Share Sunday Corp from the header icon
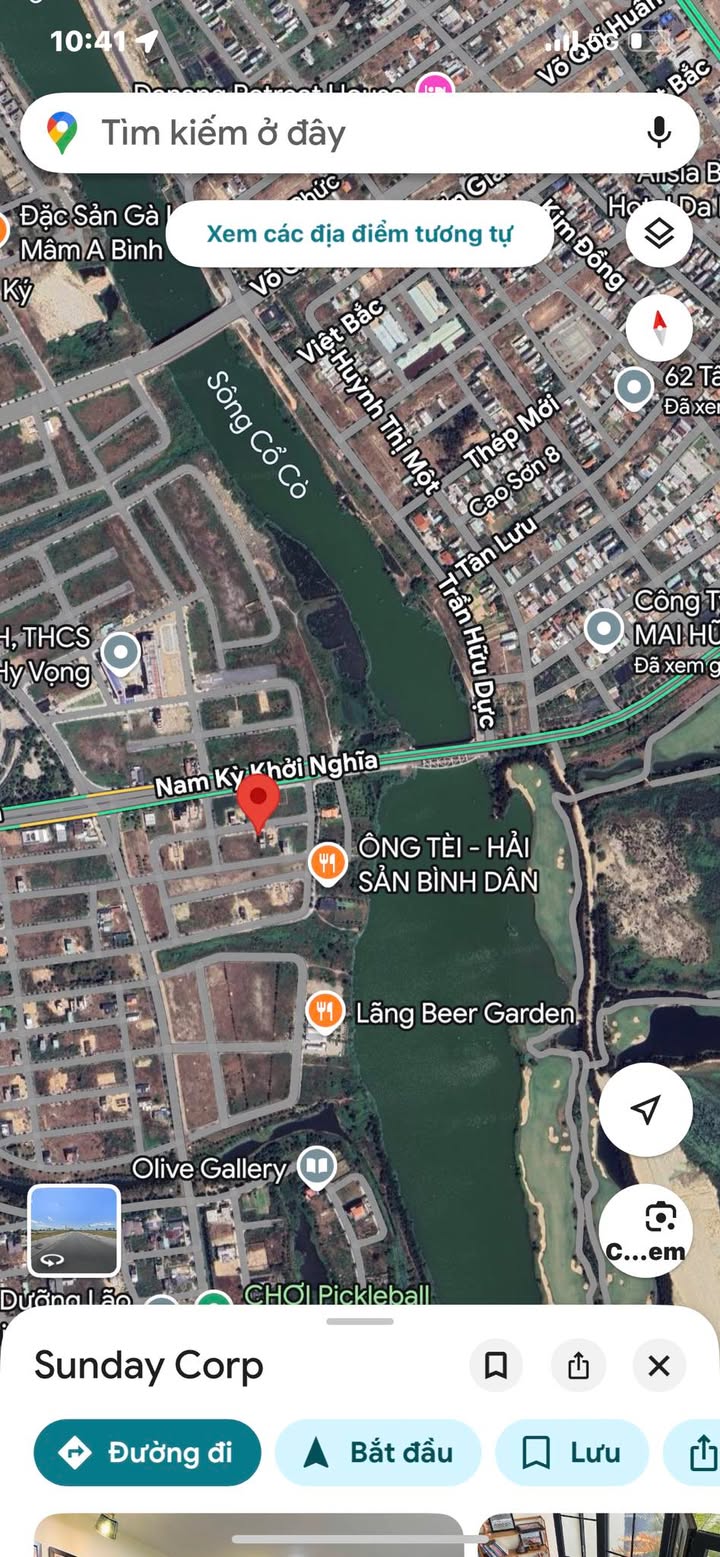Viewport: 720px width, 1557px height. 578,1366
